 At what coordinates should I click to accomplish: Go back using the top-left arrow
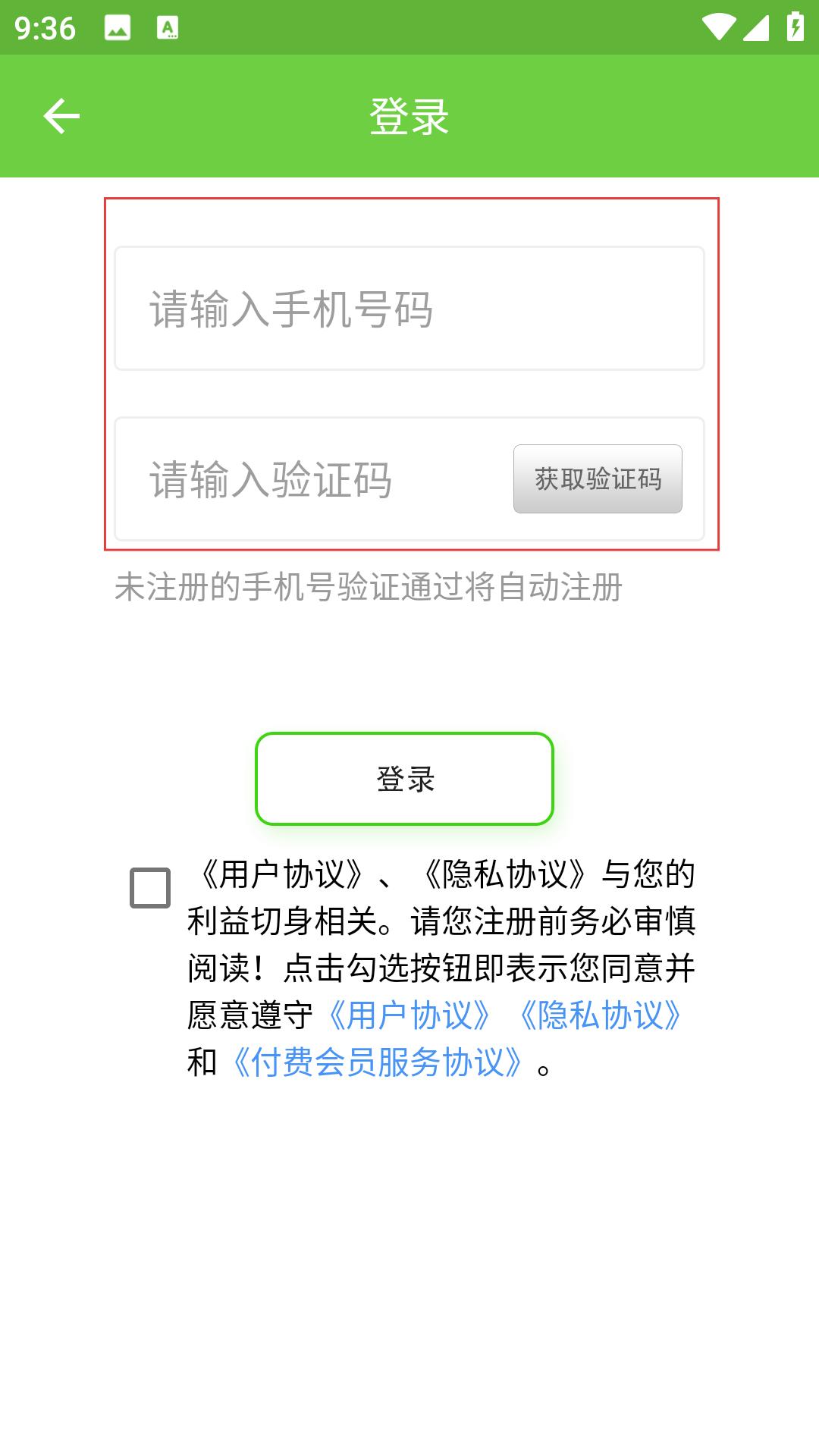[61, 116]
